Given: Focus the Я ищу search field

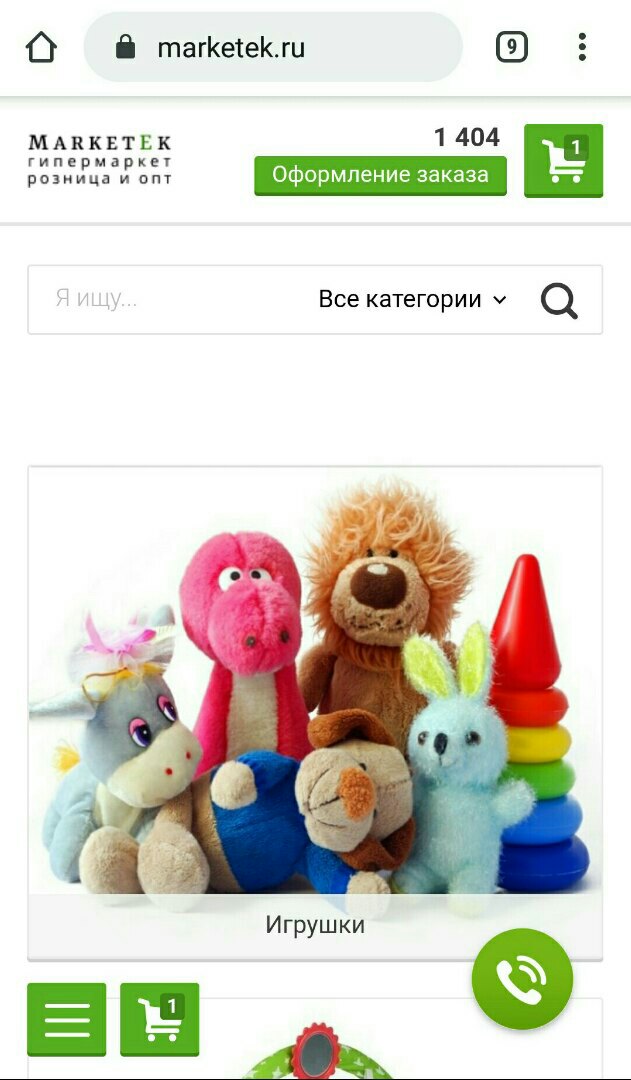Looking at the screenshot, I should pyautogui.click(x=172, y=300).
